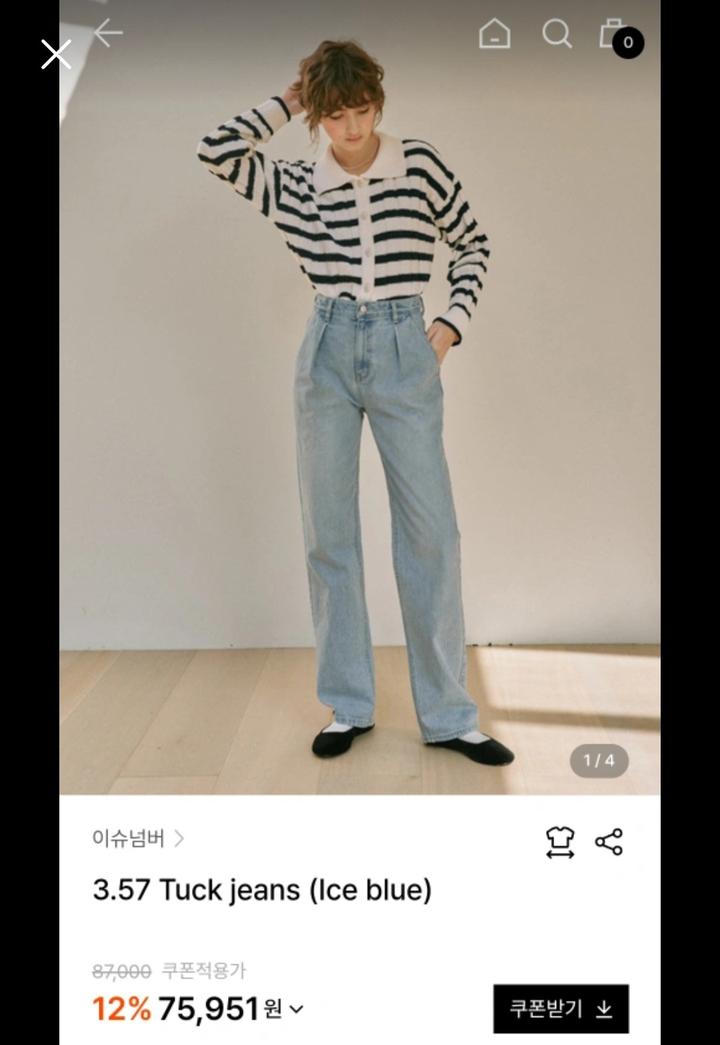Open the home icon
Screen dimensions: 720x1045
(494, 35)
